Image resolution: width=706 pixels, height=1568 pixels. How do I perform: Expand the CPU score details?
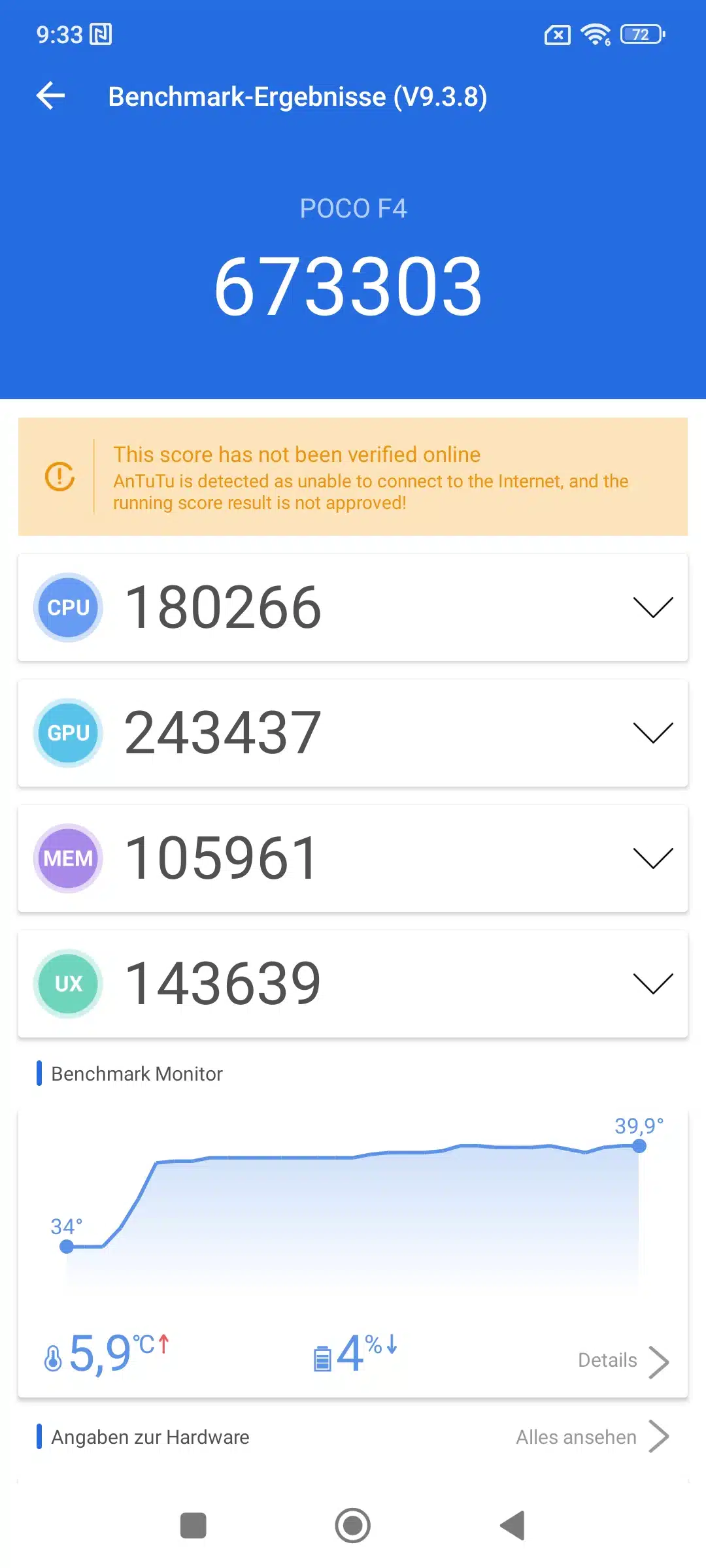(652, 607)
